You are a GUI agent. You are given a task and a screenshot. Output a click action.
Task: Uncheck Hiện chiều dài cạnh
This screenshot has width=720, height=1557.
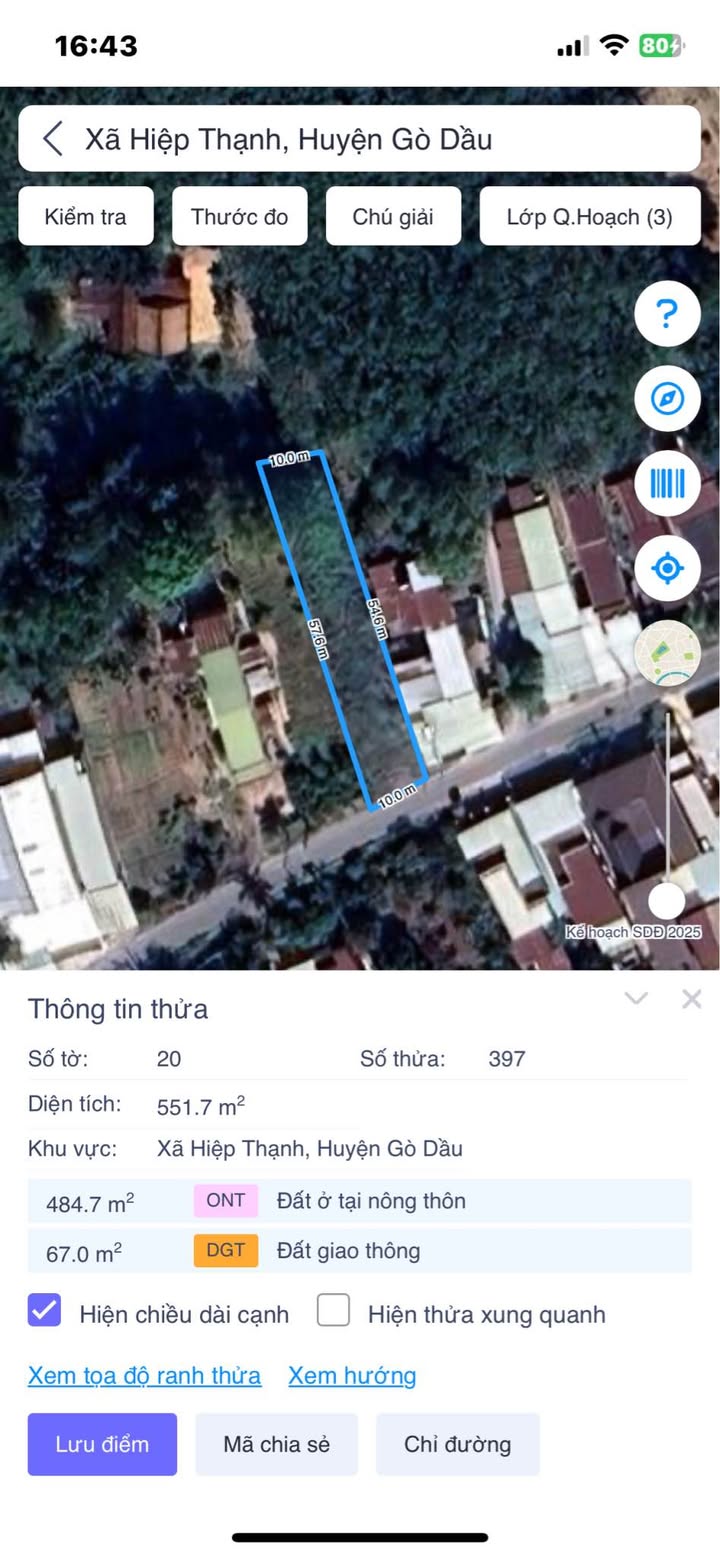tap(45, 1311)
